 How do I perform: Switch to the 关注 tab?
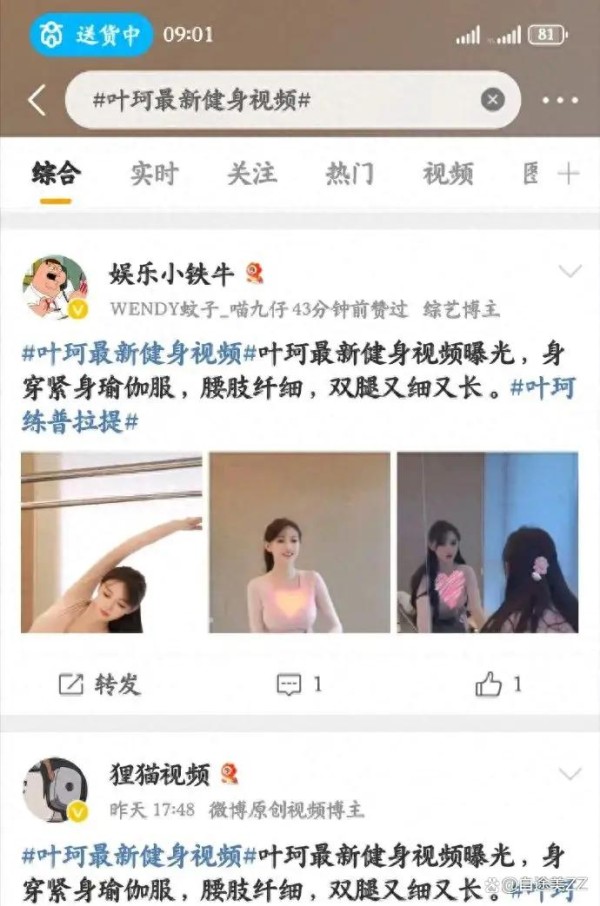tap(251, 174)
